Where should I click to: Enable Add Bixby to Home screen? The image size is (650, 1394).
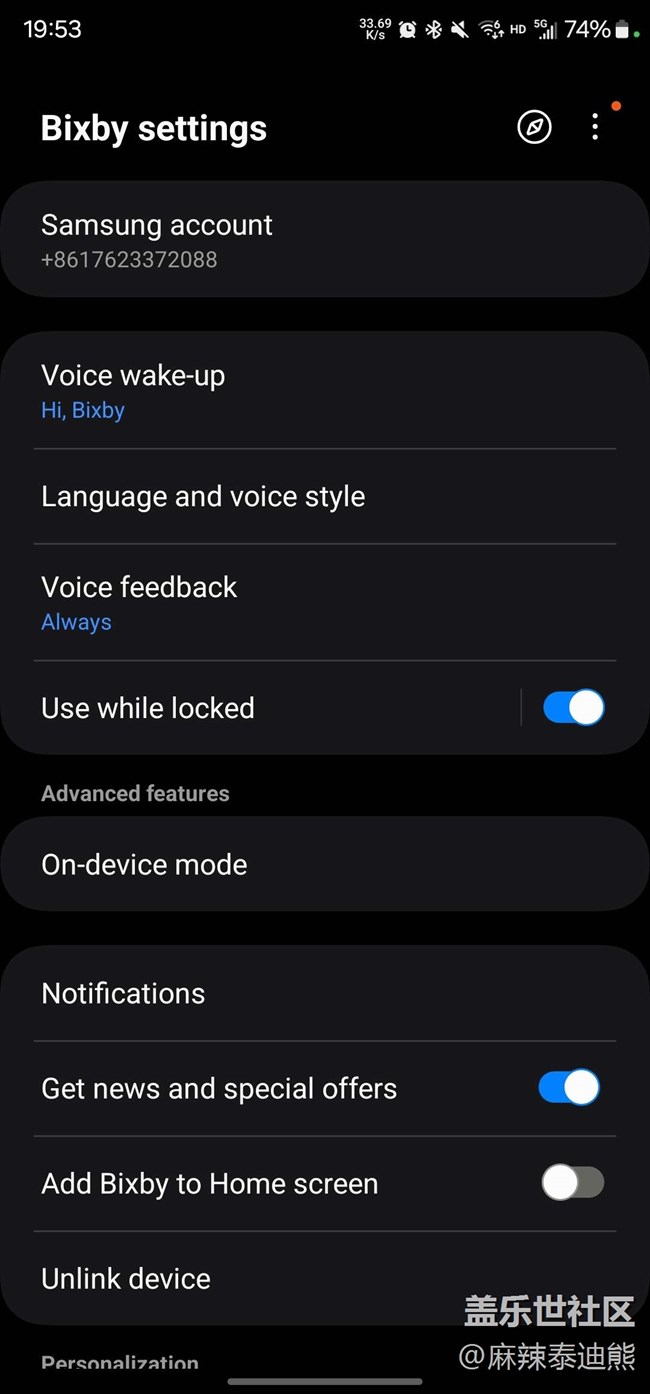(x=572, y=1183)
